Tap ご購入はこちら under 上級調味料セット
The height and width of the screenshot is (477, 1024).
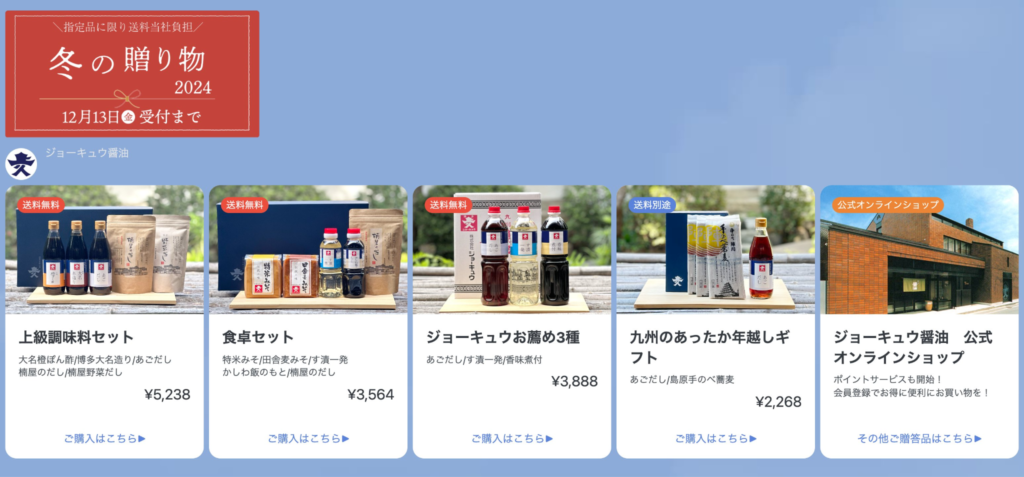point(104,438)
